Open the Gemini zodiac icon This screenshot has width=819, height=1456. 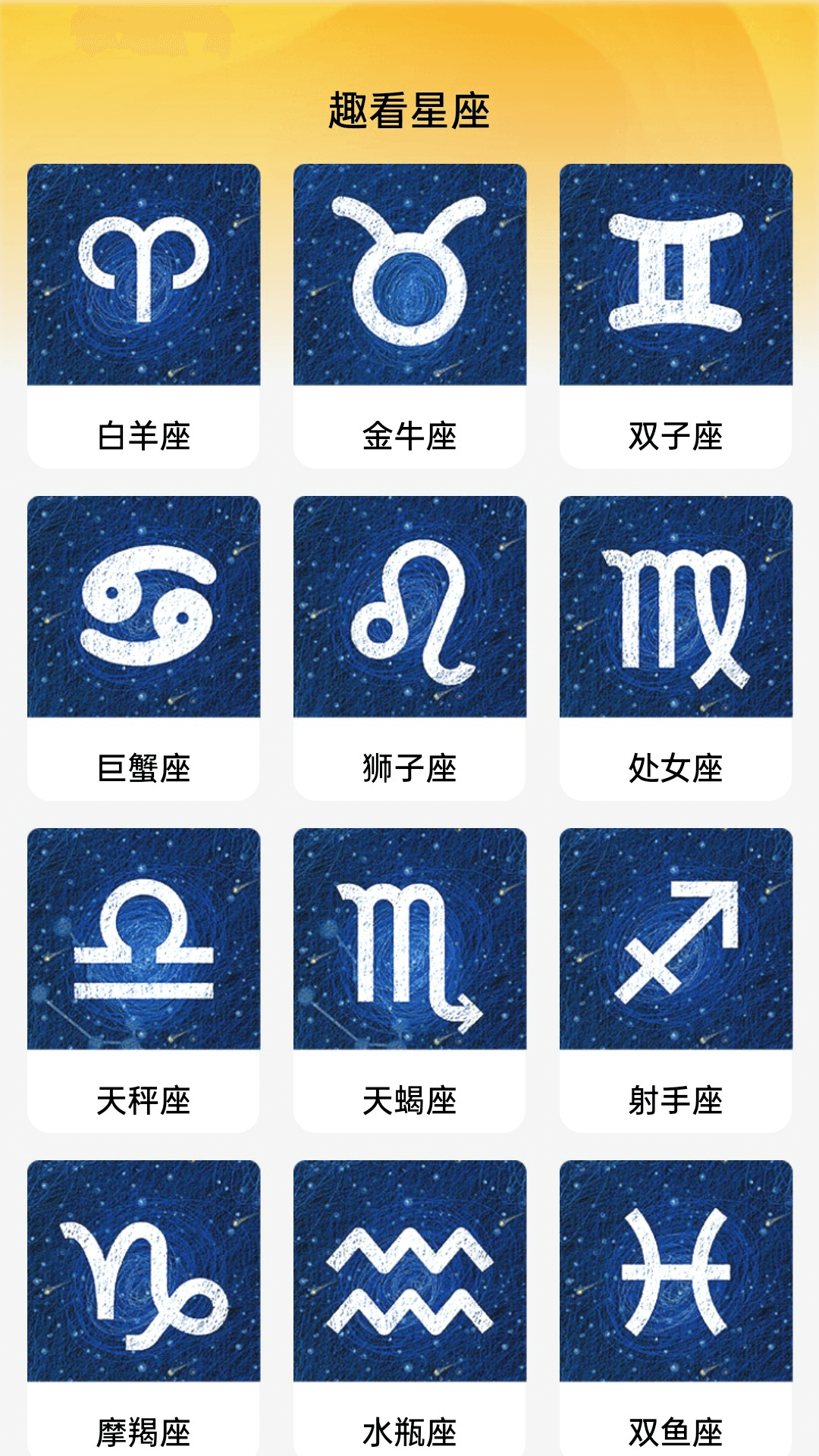click(676, 273)
